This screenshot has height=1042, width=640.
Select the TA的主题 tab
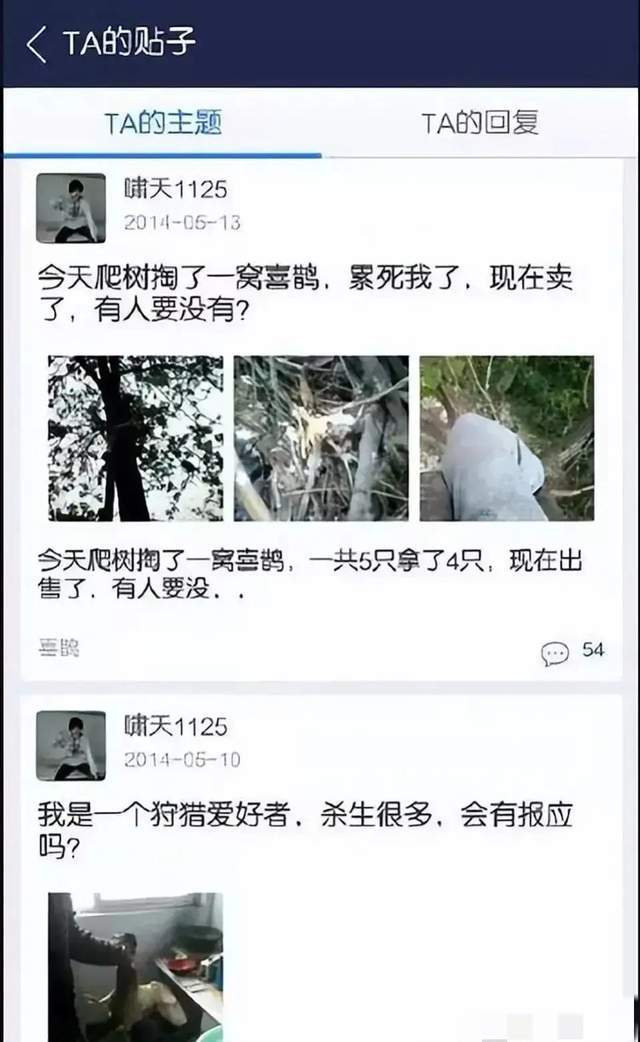click(x=162, y=123)
